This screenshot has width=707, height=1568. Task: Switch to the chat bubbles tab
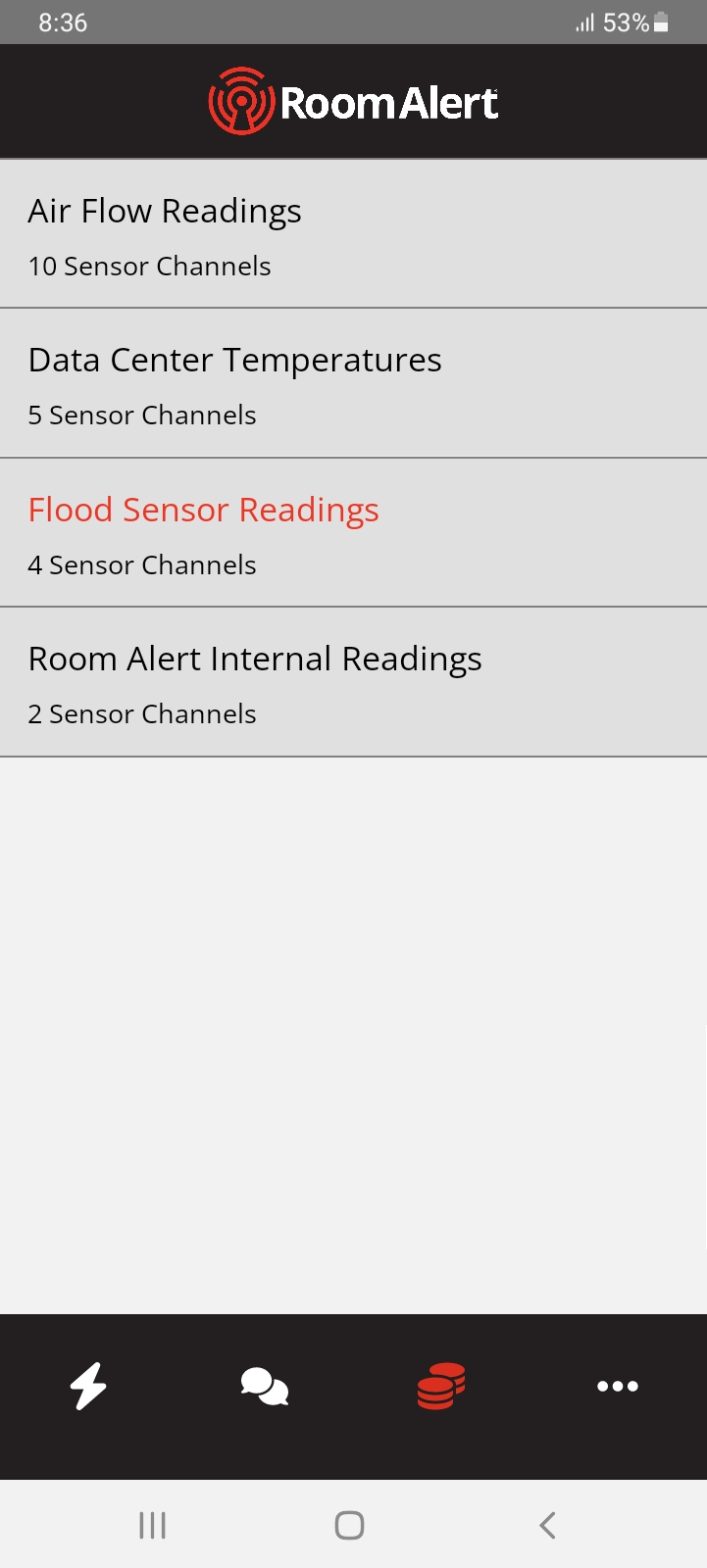(265, 1386)
